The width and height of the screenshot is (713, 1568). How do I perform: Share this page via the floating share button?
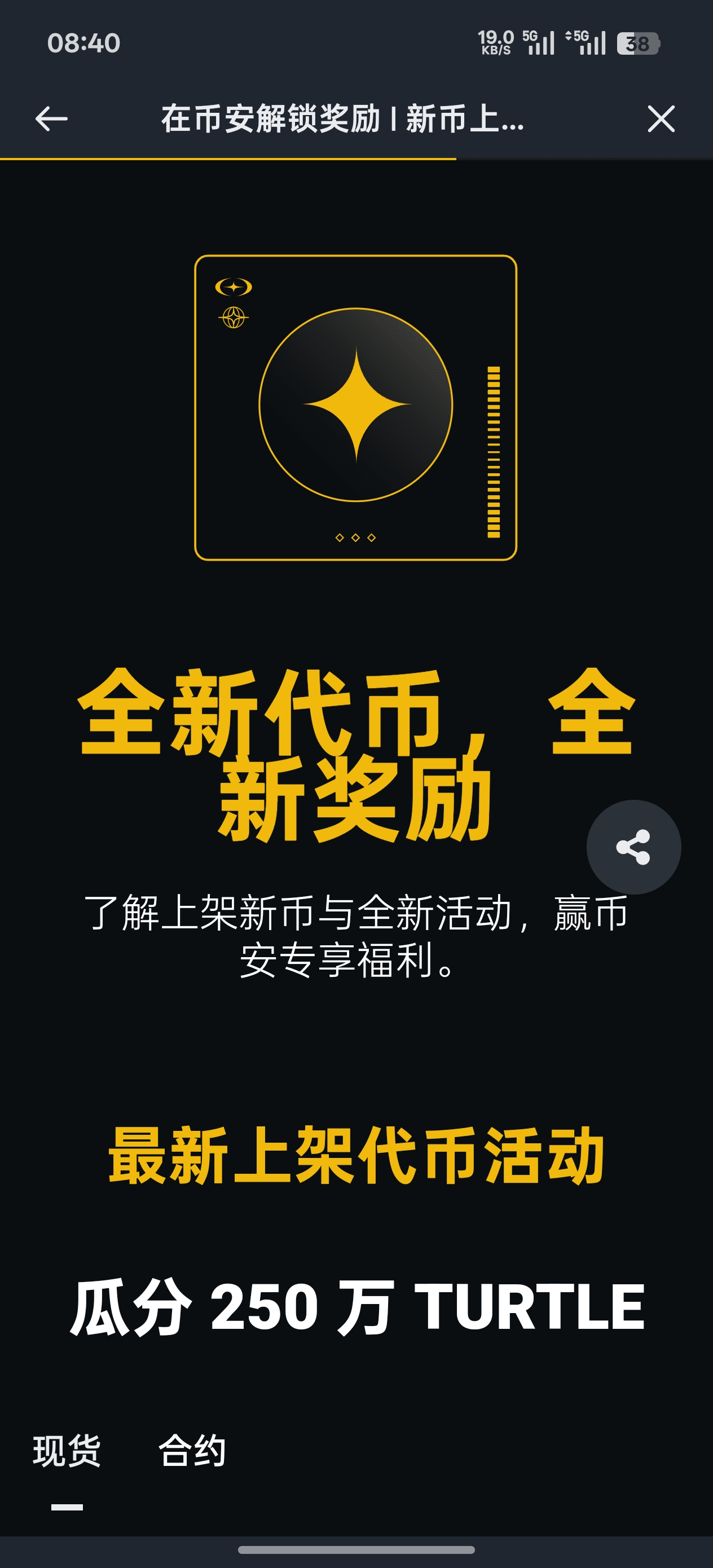633,846
